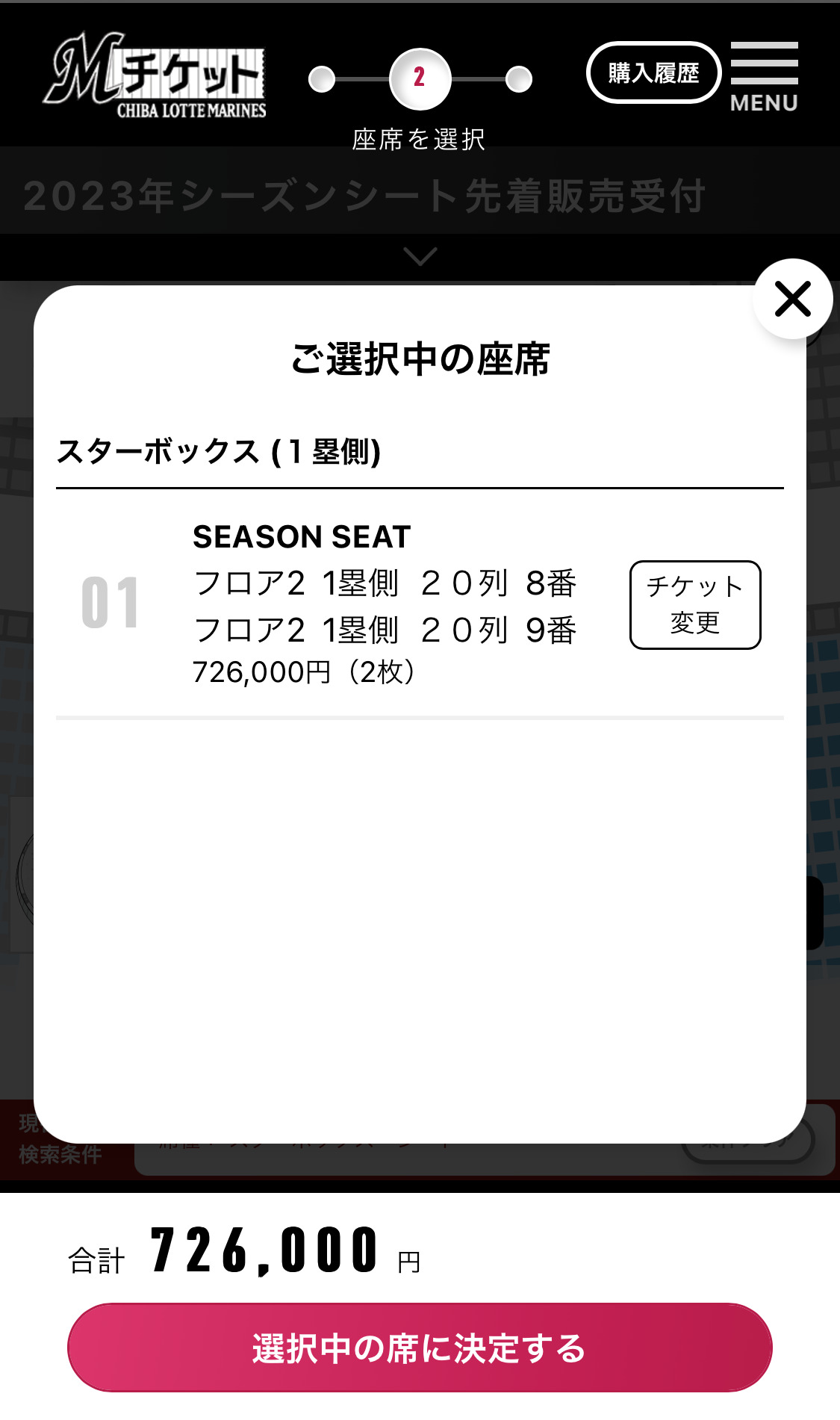Close the selected seats dialog

click(792, 299)
